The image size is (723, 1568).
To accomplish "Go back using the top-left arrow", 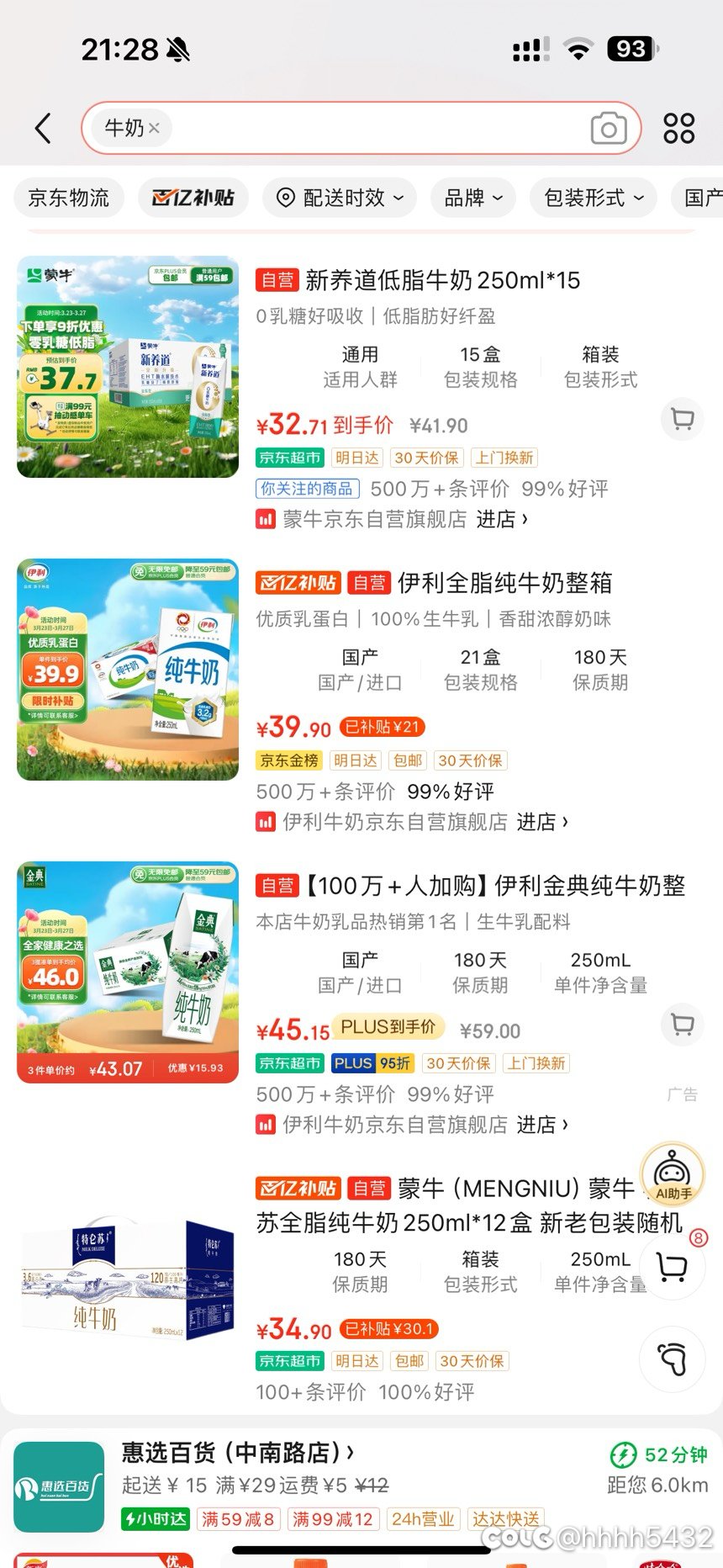I will click(44, 128).
